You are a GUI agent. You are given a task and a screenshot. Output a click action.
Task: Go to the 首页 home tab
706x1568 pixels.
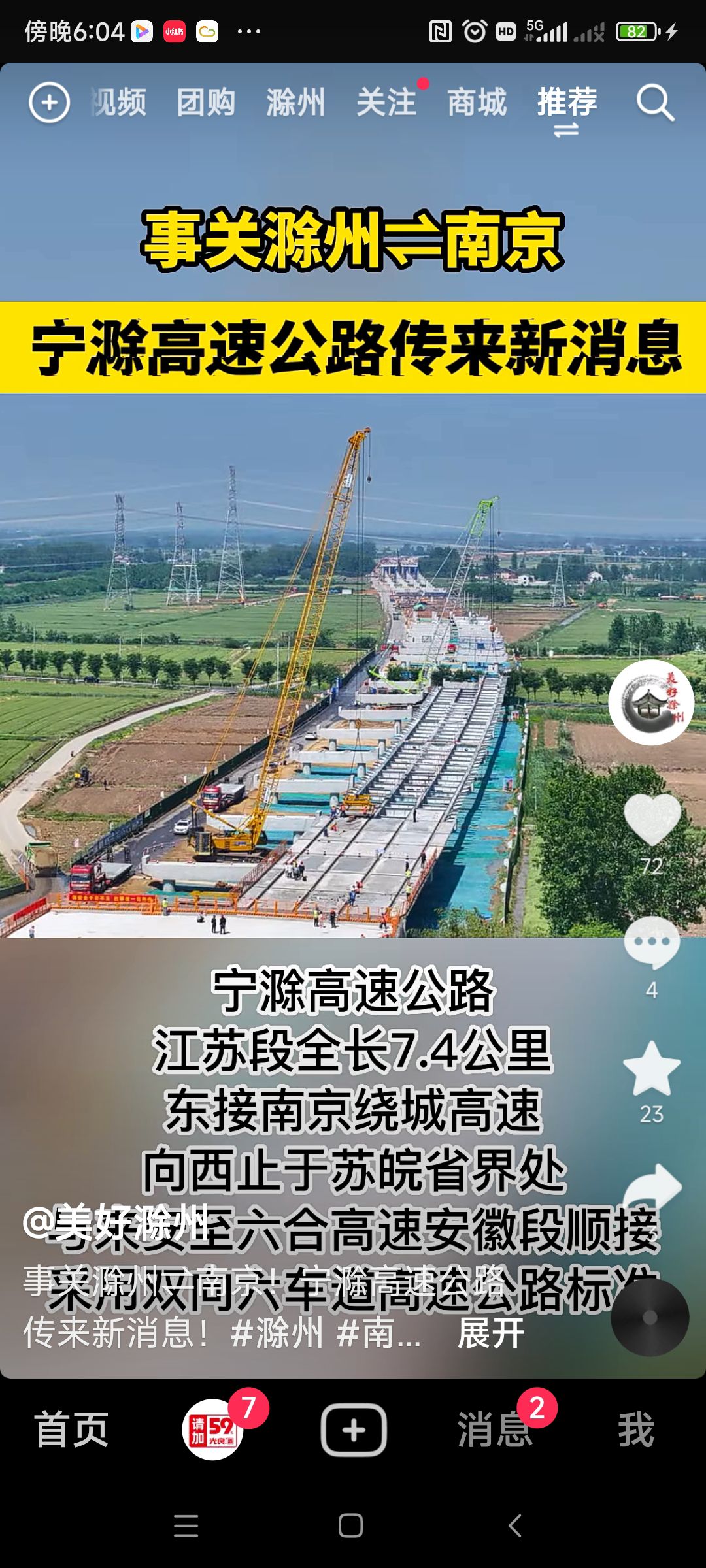coord(71,1429)
